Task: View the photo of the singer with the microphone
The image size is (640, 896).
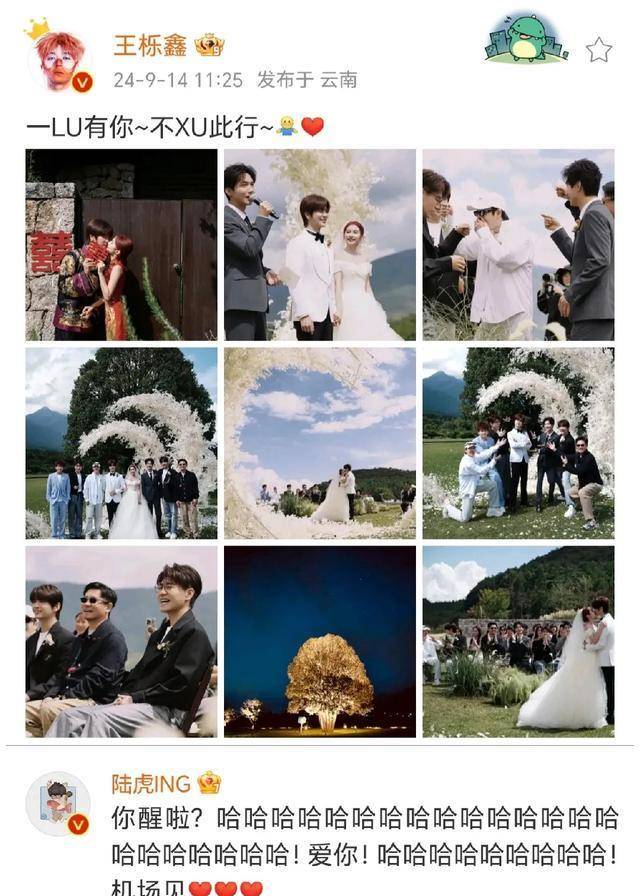Action: (x=319, y=244)
